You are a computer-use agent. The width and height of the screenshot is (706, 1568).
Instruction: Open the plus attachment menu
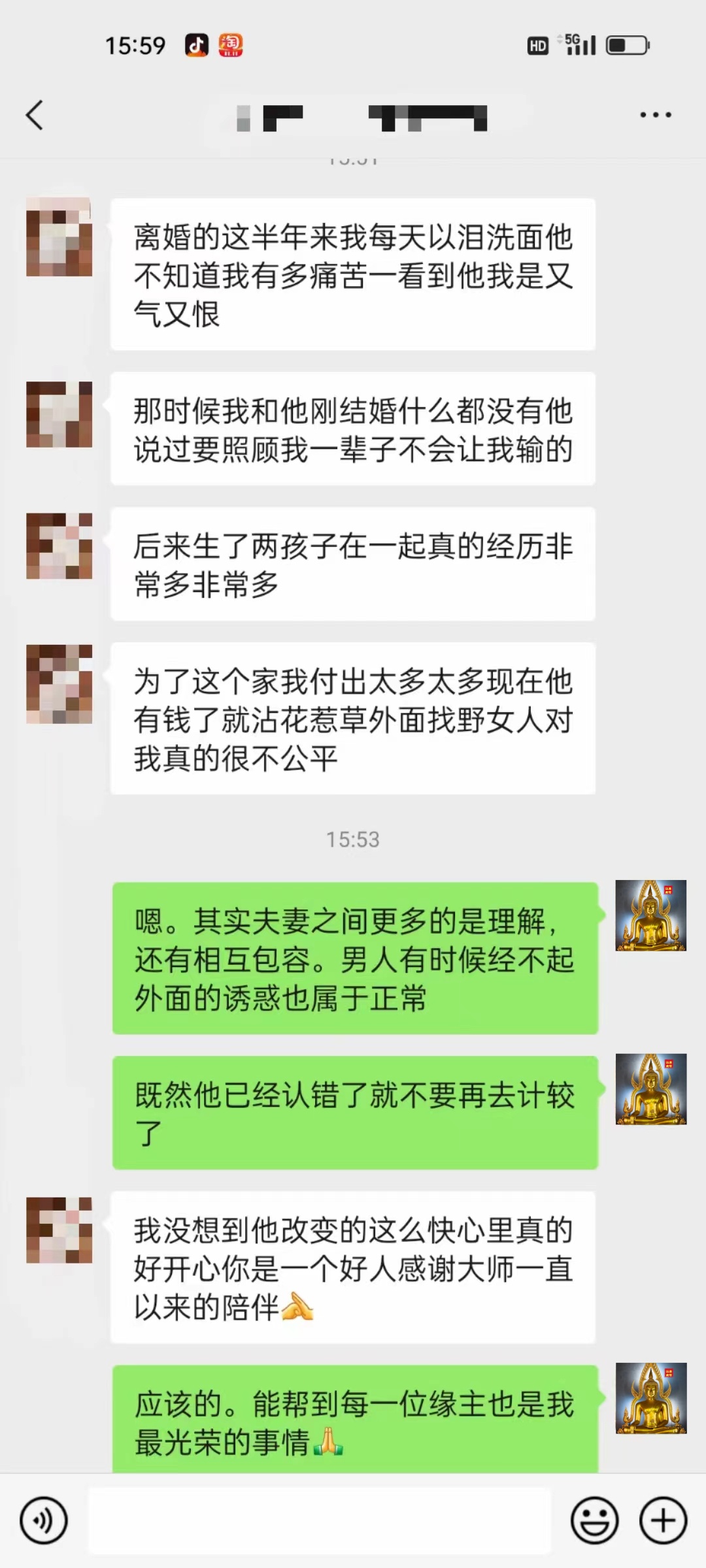click(x=663, y=1520)
